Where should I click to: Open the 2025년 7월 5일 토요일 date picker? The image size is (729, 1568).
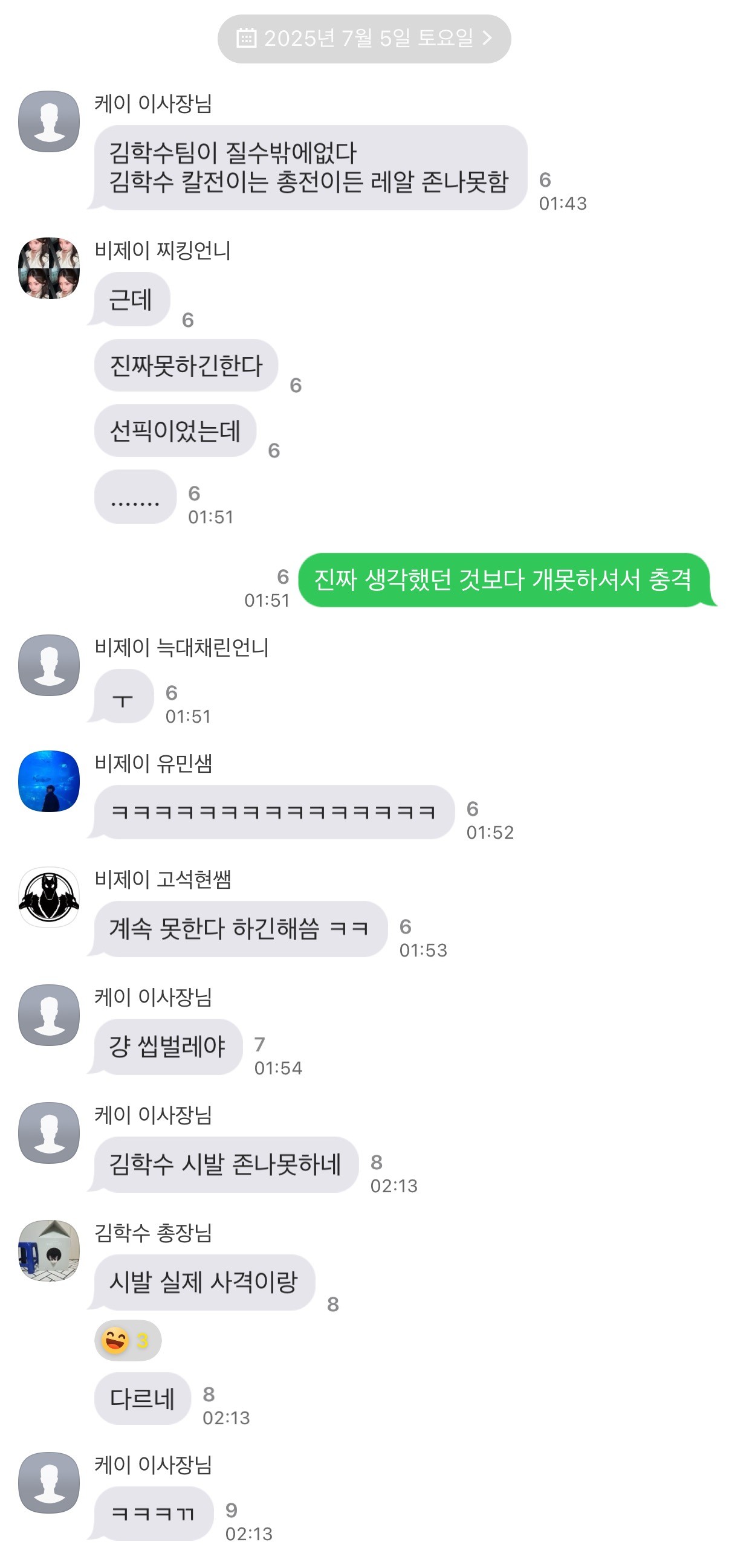(363, 39)
